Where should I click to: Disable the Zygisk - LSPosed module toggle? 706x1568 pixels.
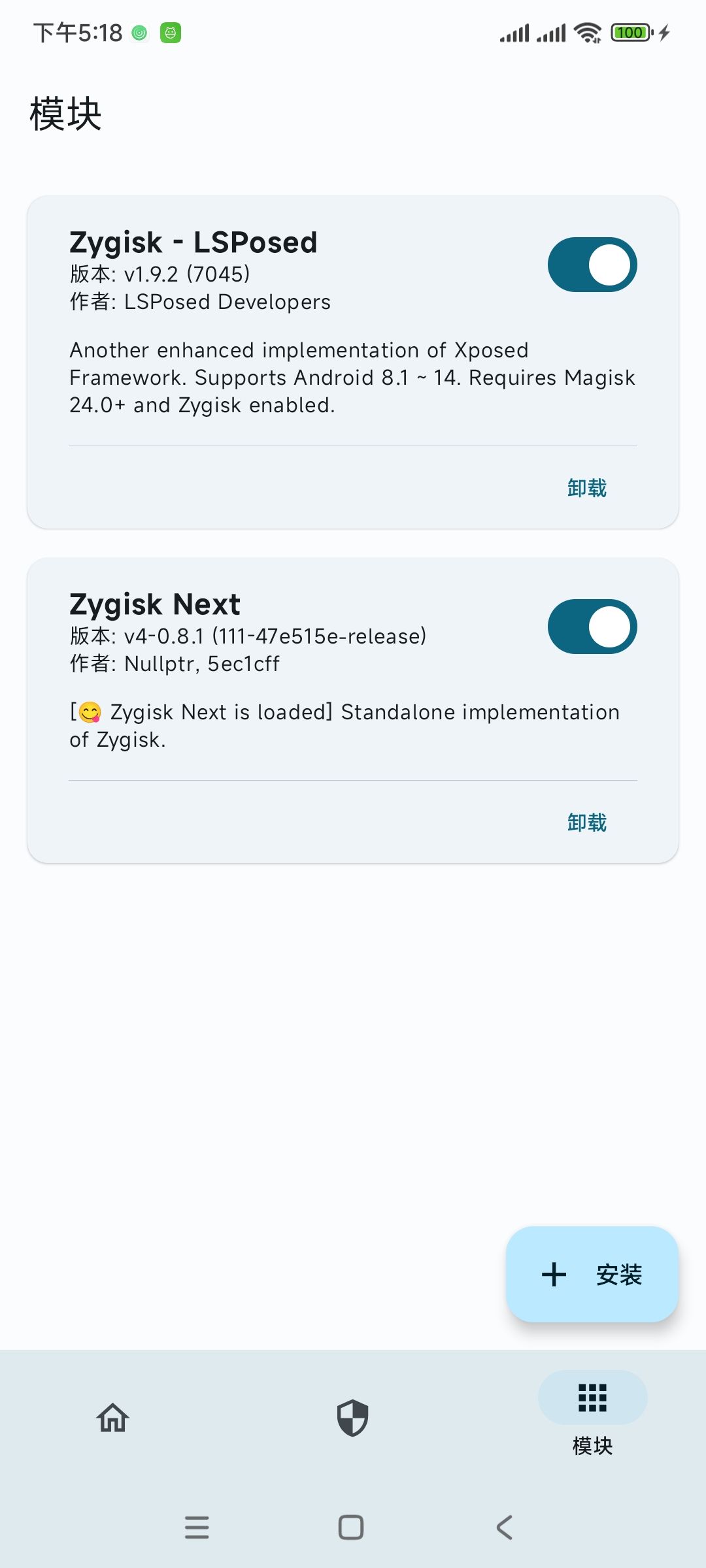click(592, 265)
